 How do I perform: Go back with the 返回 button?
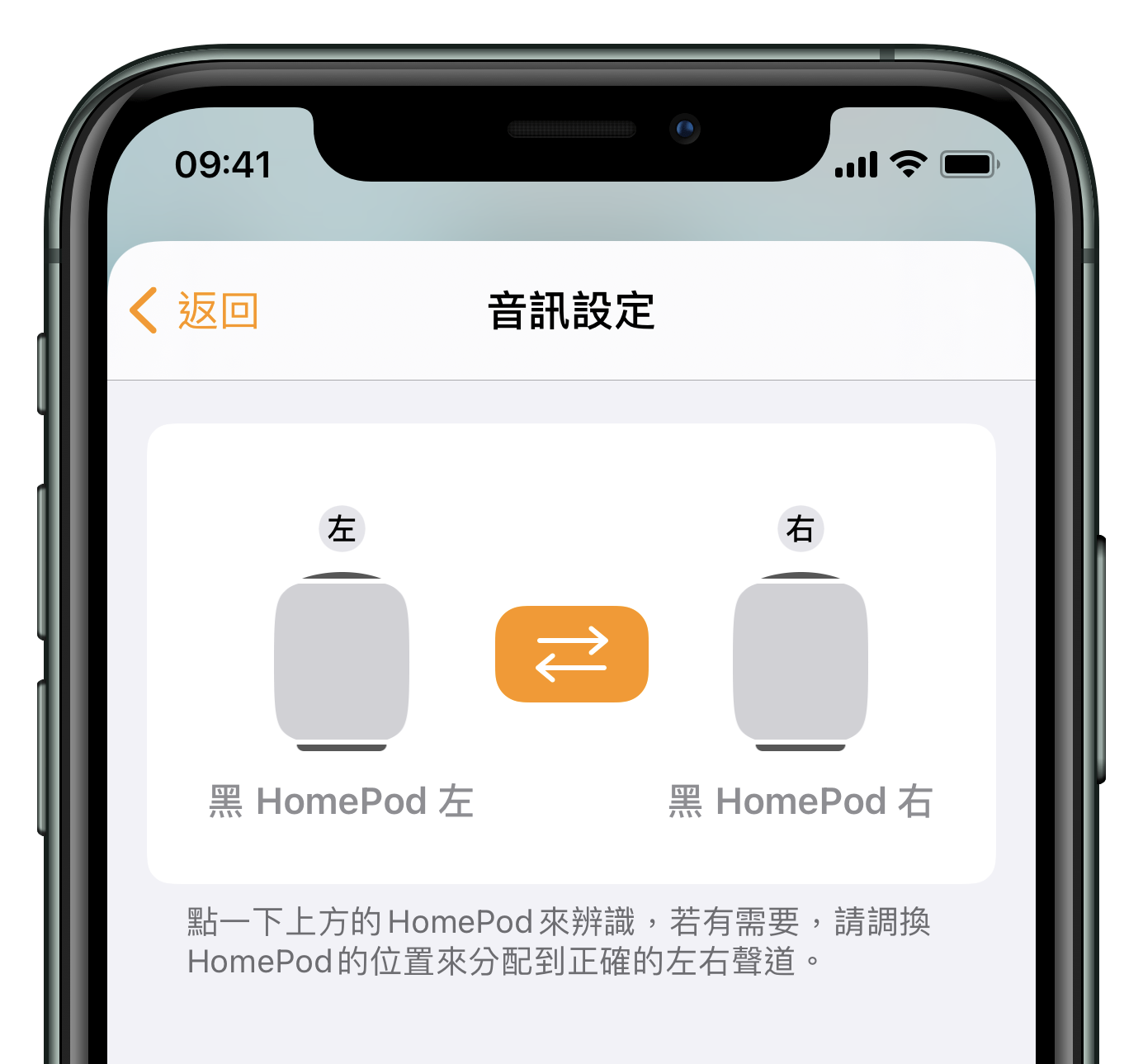pyautogui.click(x=195, y=311)
